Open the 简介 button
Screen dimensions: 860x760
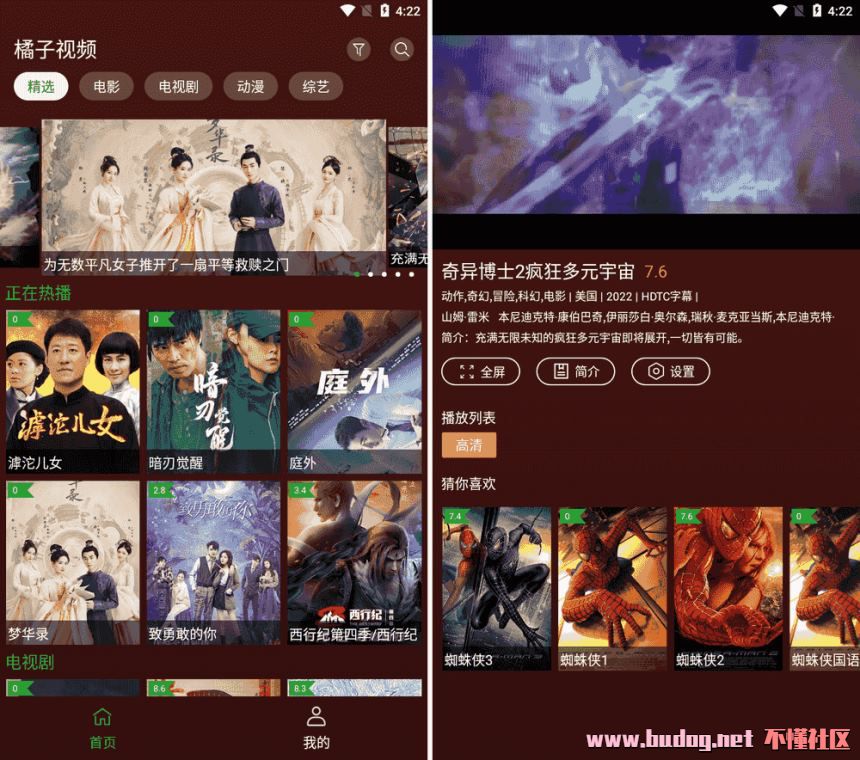575,371
